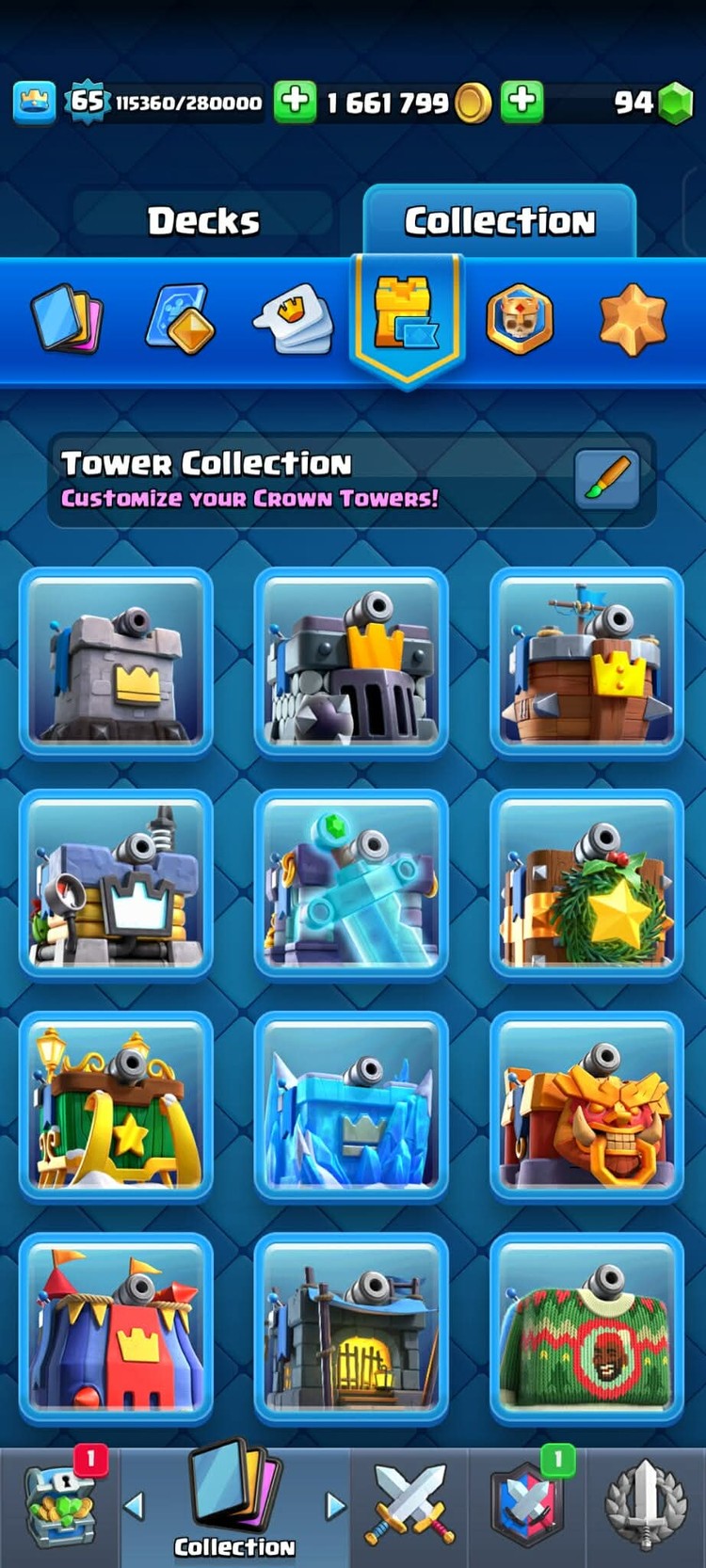The width and height of the screenshot is (706, 1568).
Task: Open the skull badge sub-tab
Action: coord(520,319)
